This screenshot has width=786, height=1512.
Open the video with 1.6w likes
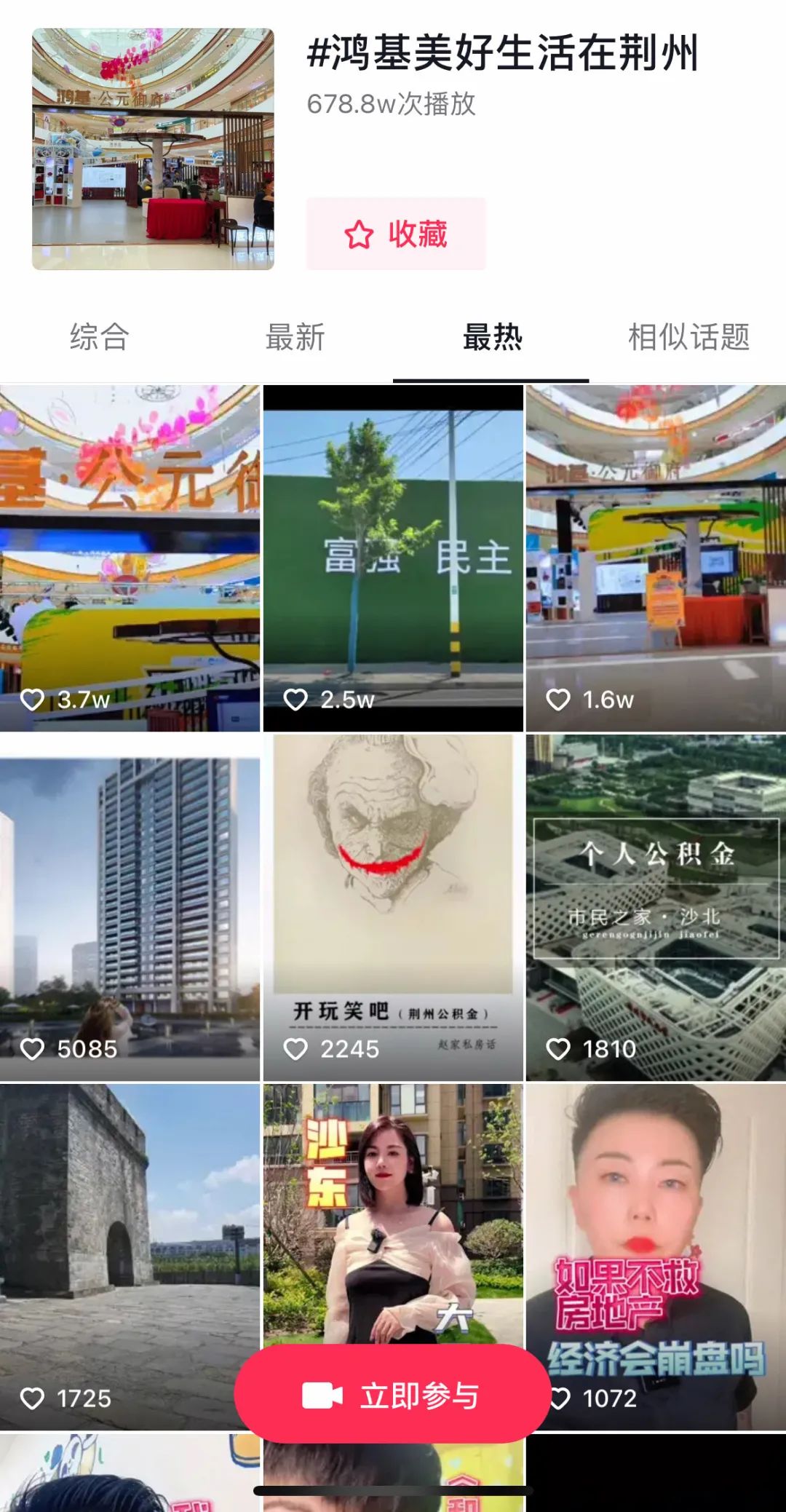coord(656,558)
